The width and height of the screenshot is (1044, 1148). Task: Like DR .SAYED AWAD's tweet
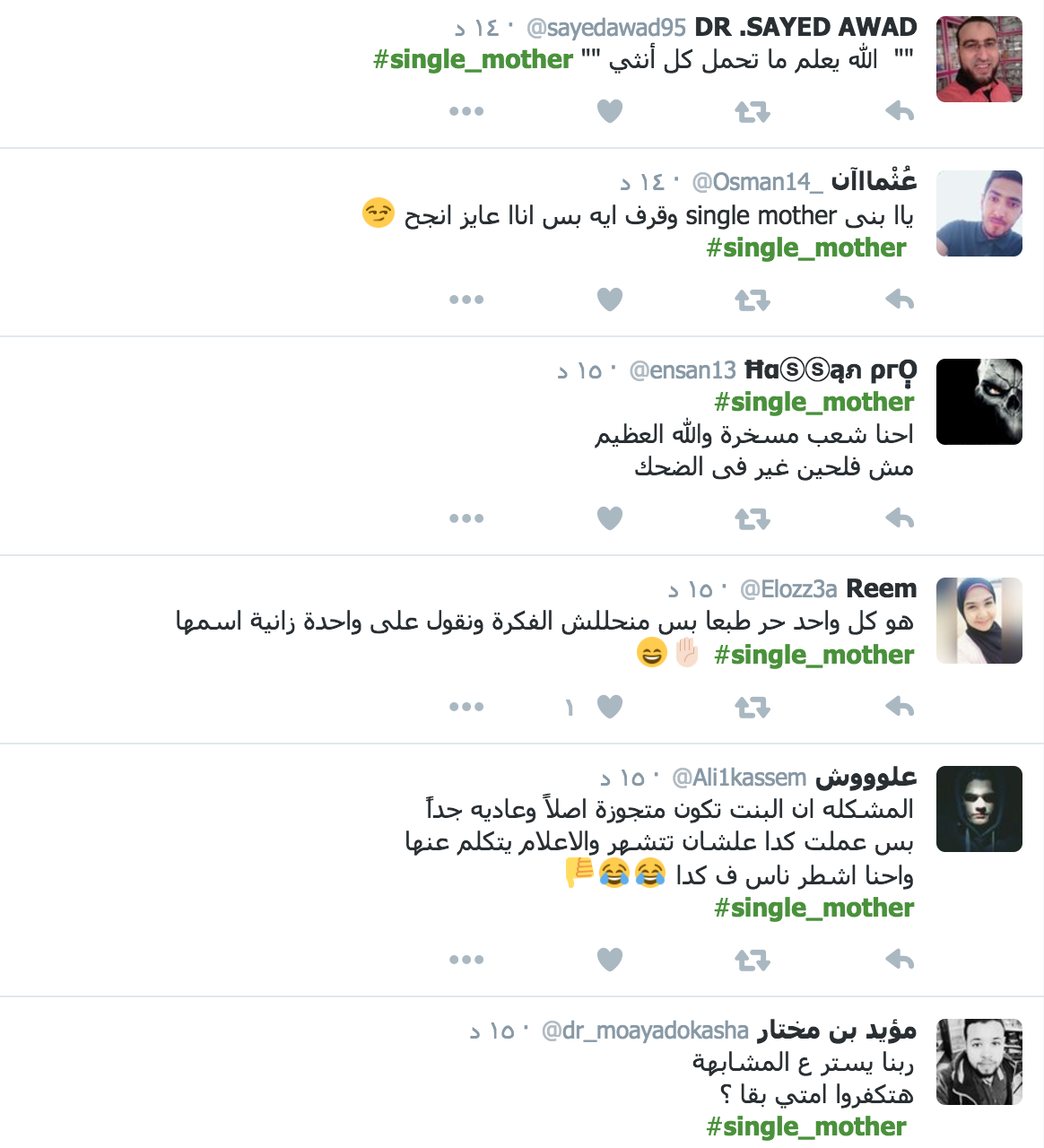[x=610, y=111]
